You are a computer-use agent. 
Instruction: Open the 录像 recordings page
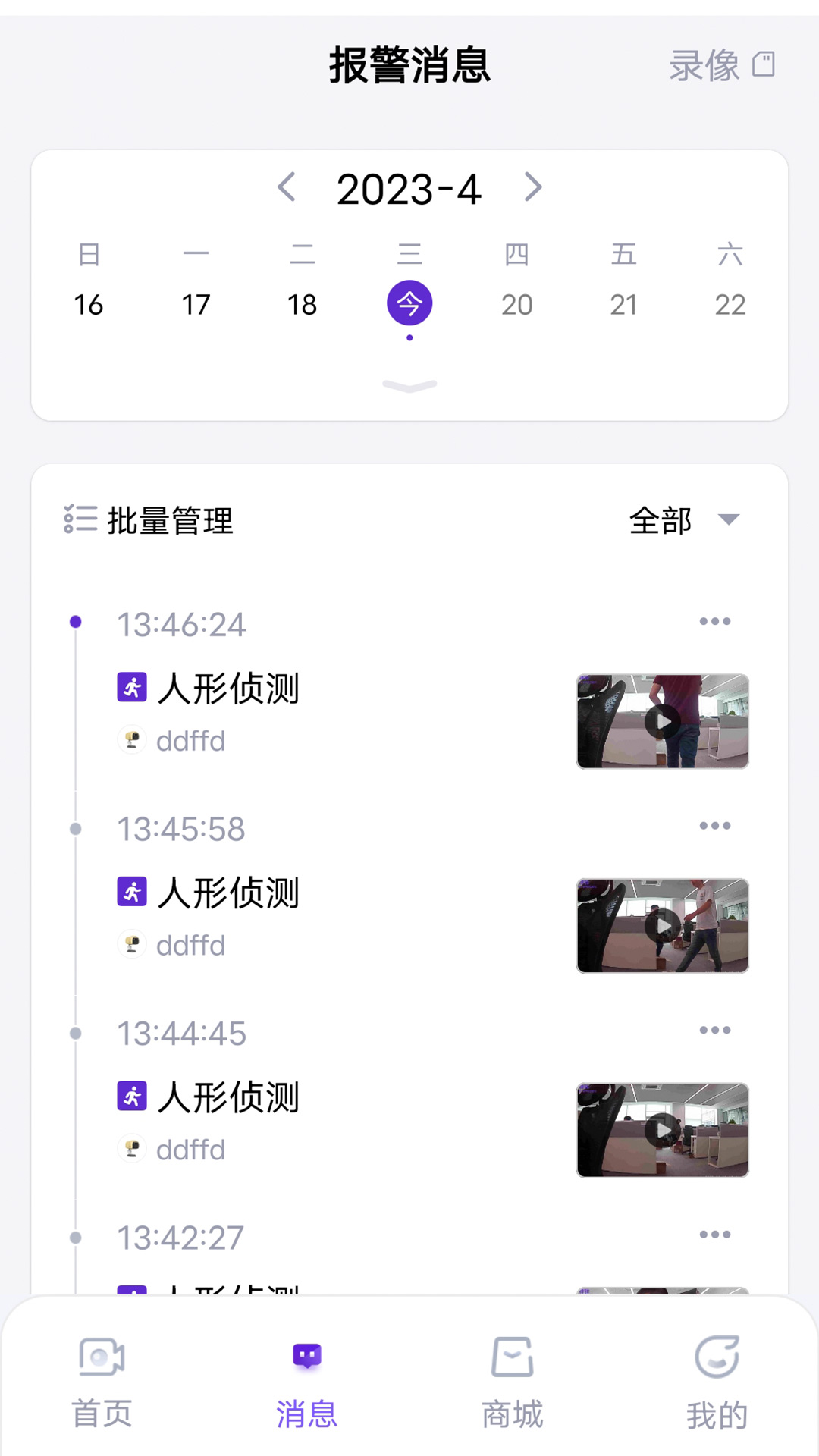(718, 66)
